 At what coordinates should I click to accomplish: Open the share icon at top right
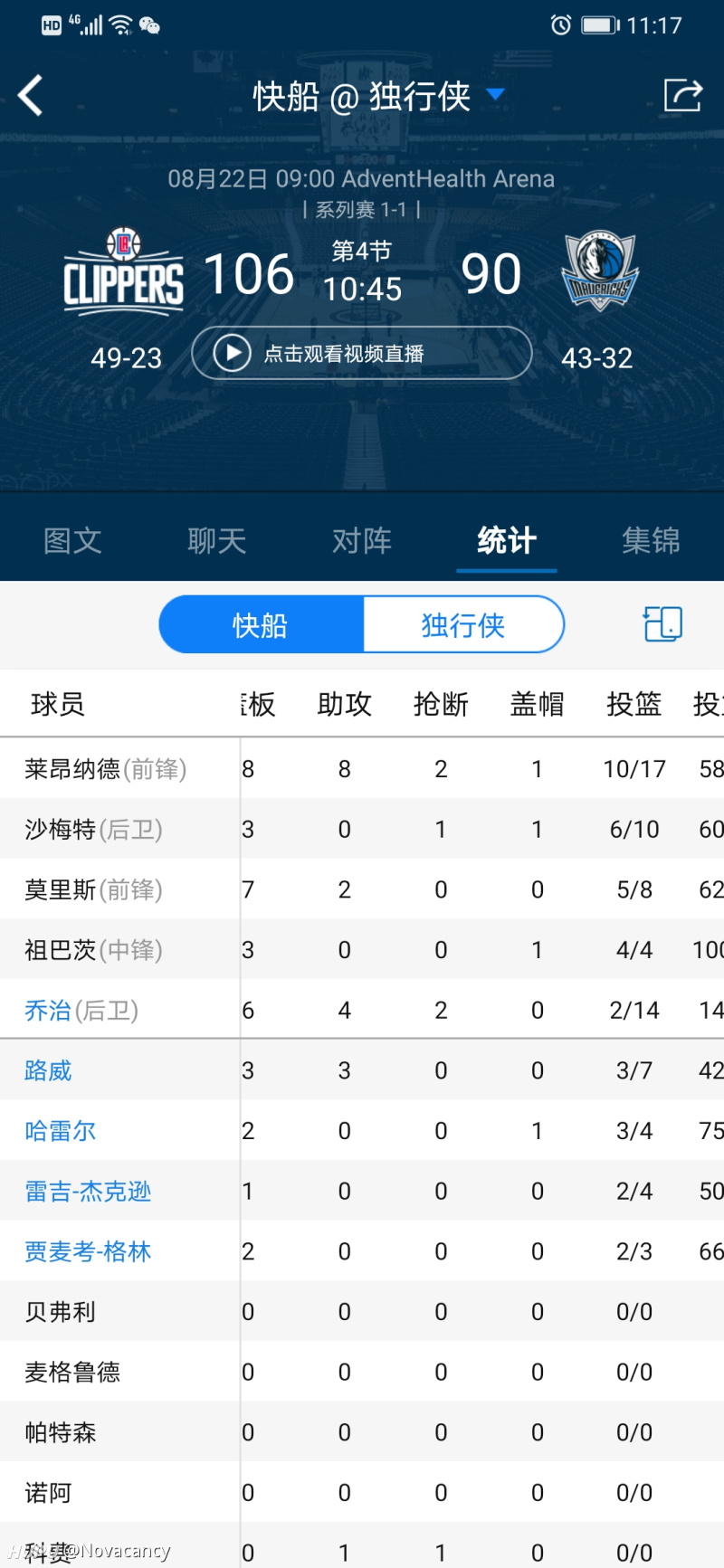tap(684, 94)
